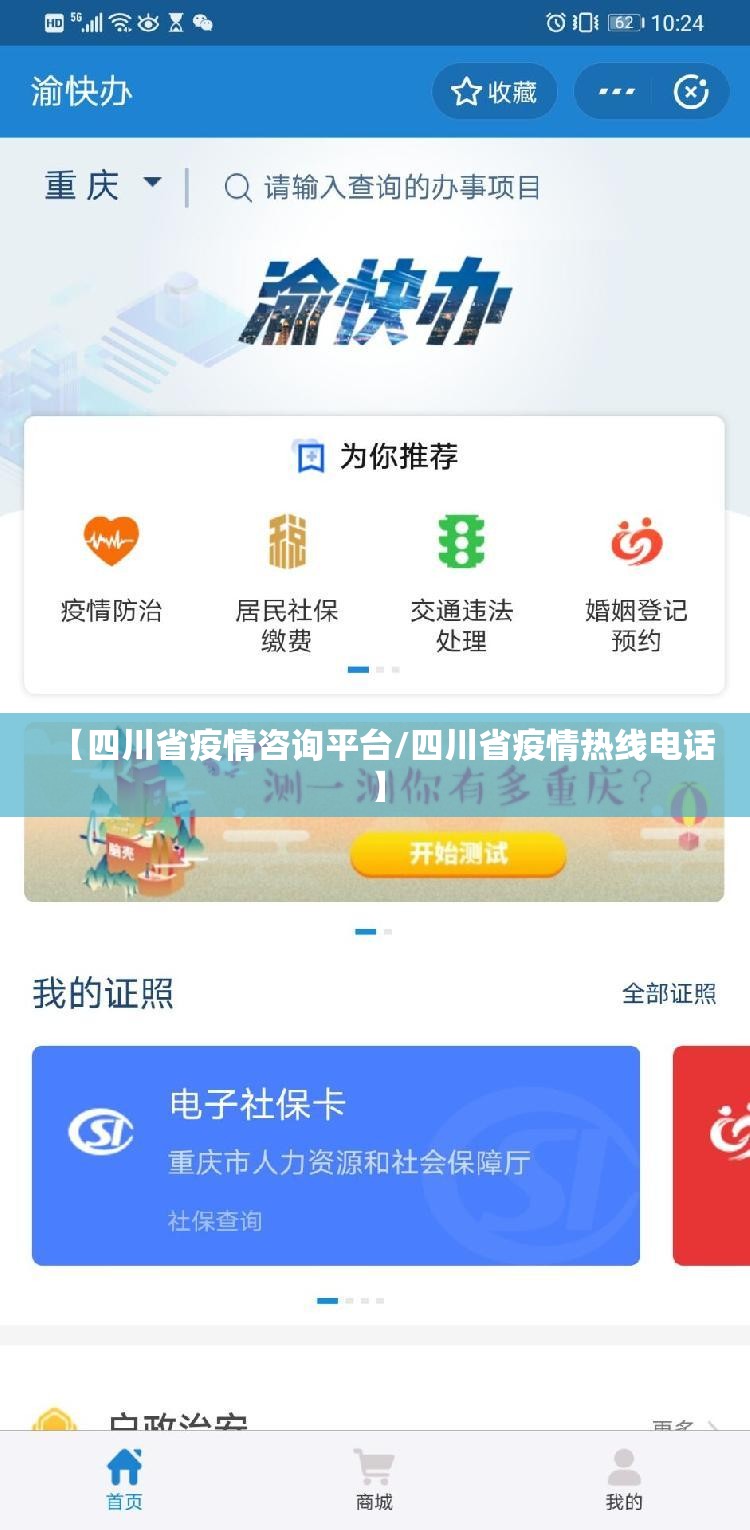Tap the 开始测试 banner button
Viewport: 750px width, 1530px height.
tap(458, 854)
